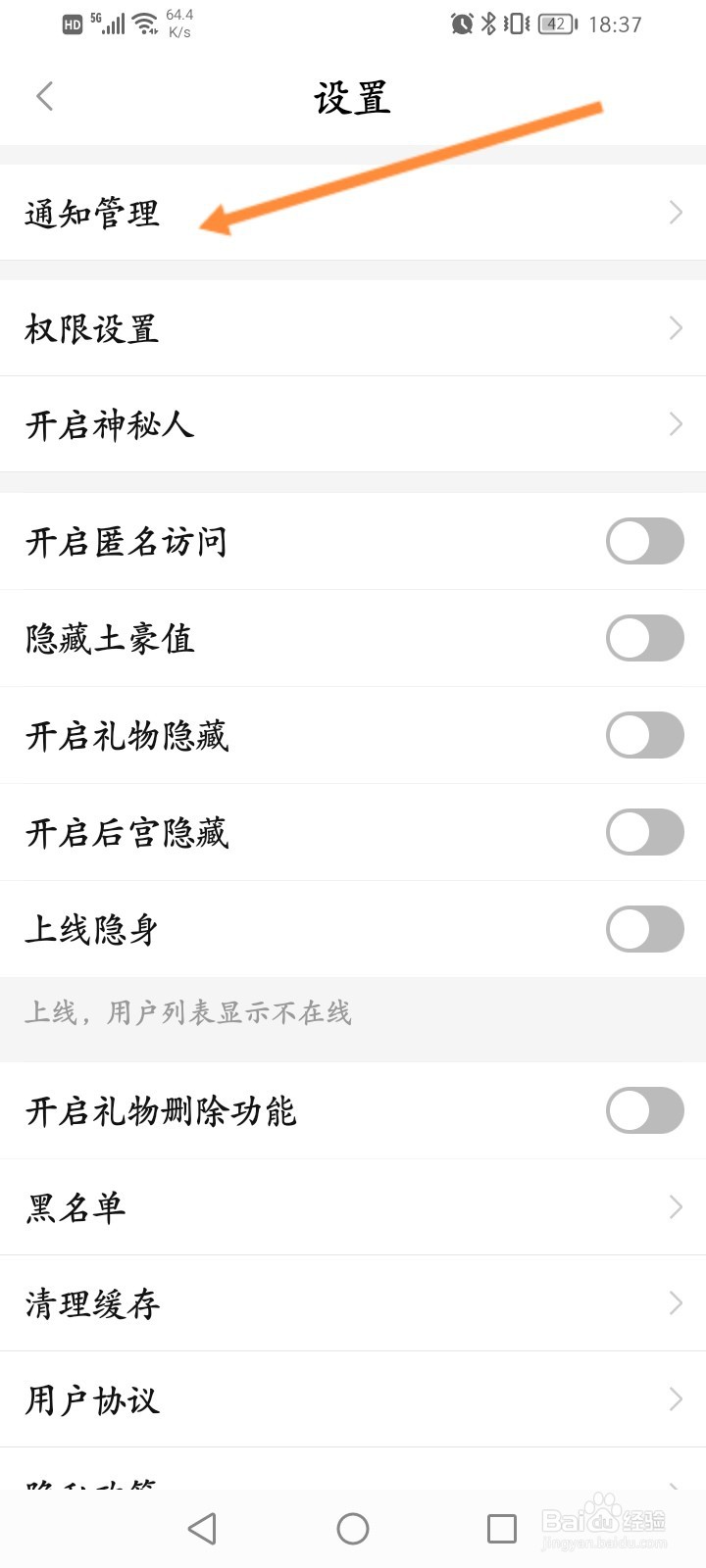This screenshot has height=1568, width=706.
Task: Go back from the 设置 page
Action: 44,96
